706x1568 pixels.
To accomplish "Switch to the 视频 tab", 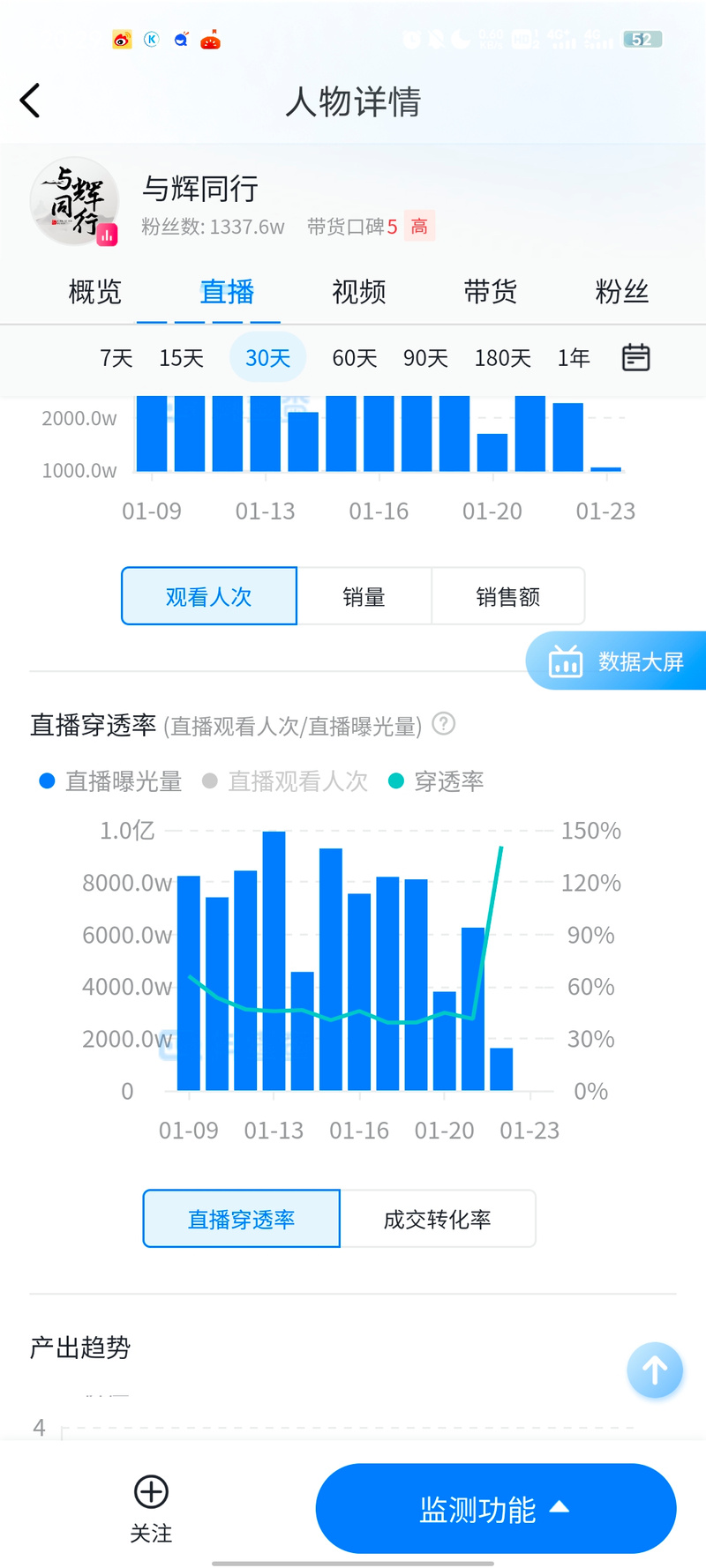I will click(x=358, y=292).
